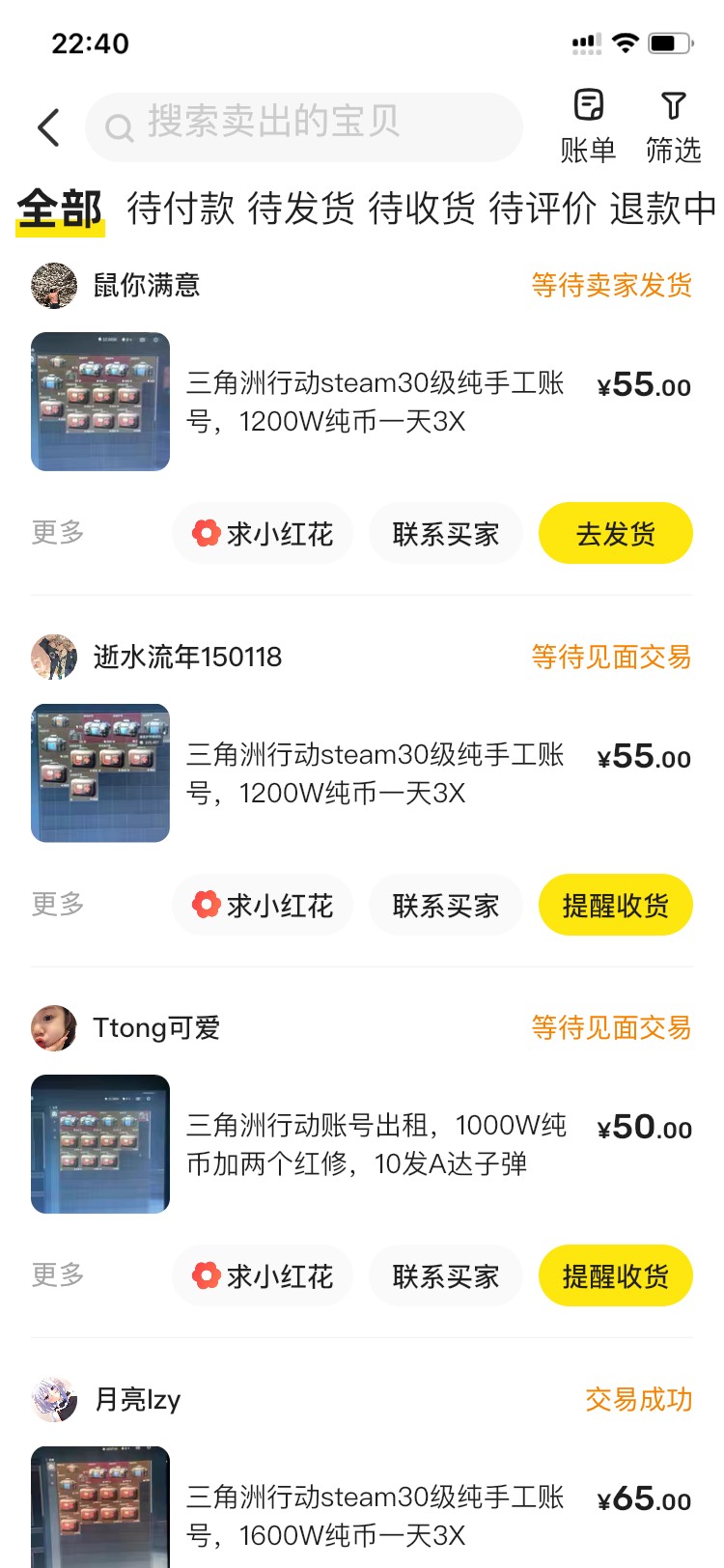Open 更多 options for Ttong可爱's order
Viewport: 724px width, 1568px height.
click(58, 1274)
